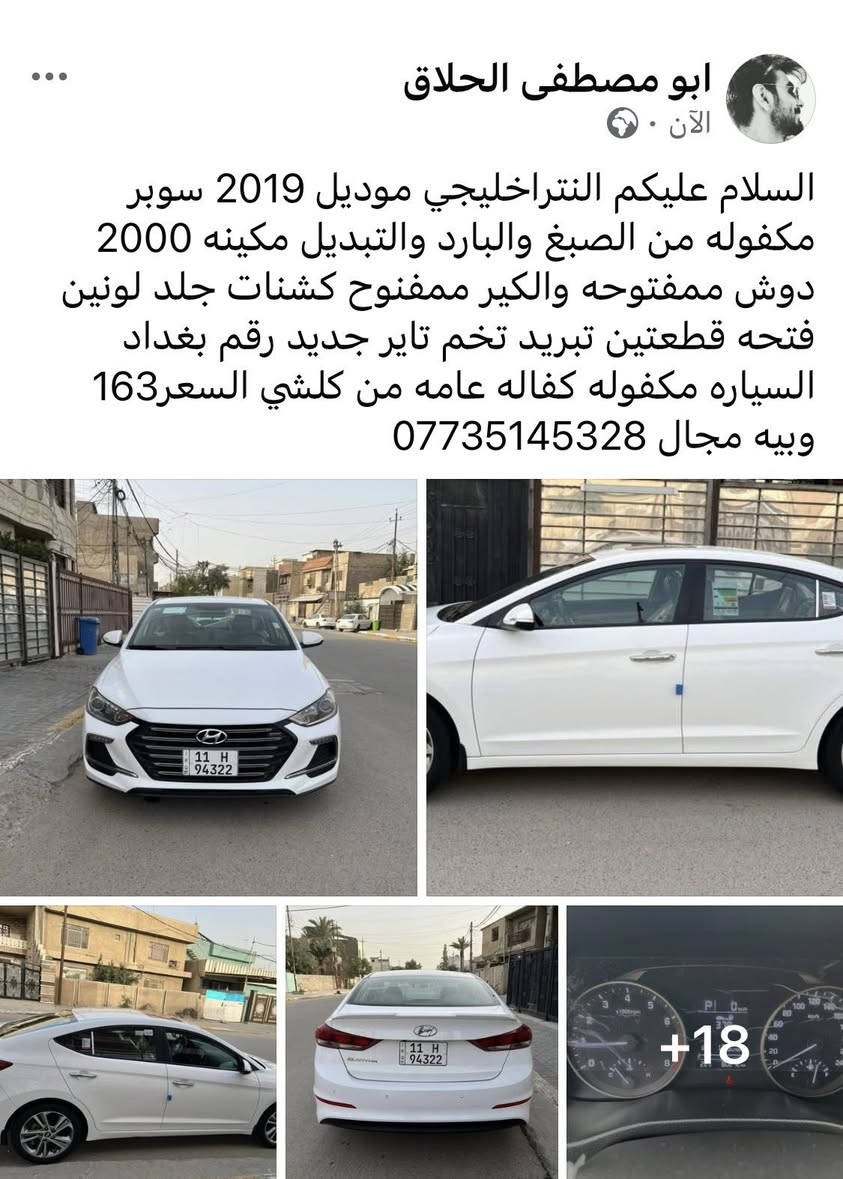View the rear trunk photo of the car
The width and height of the screenshot is (843, 1179).
point(421,1041)
